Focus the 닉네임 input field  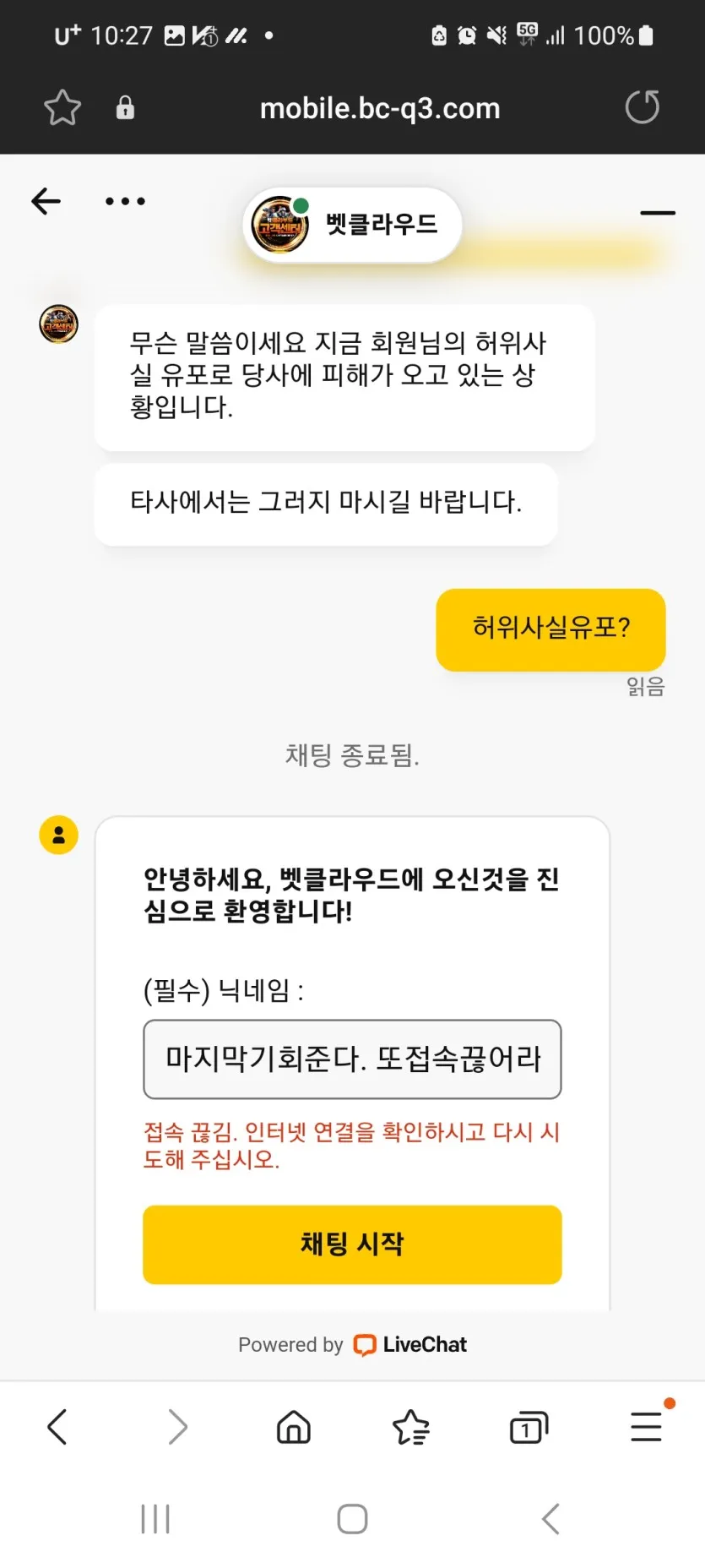(352, 1059)
